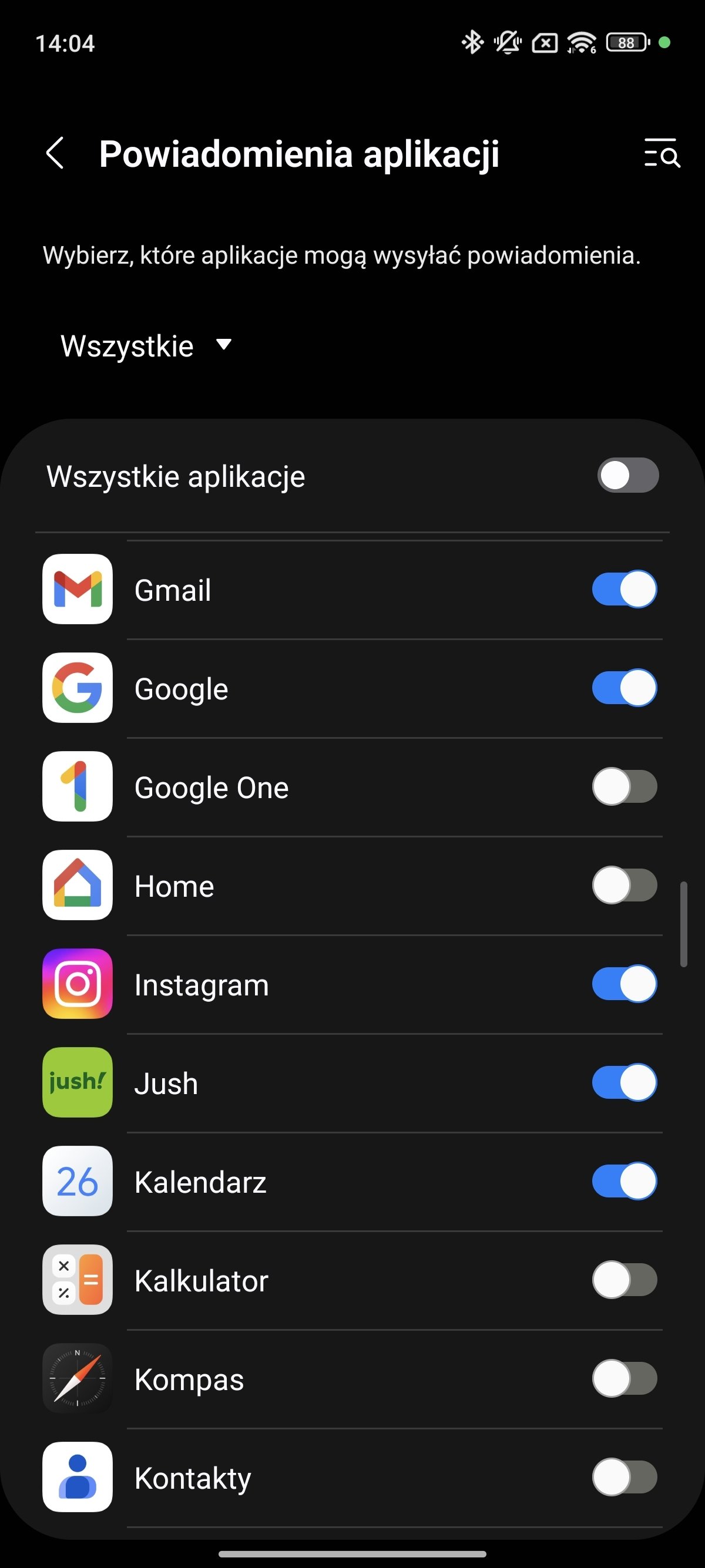
Task: Switch off Kalendarz notifications
Action: tap(625, 1181)
